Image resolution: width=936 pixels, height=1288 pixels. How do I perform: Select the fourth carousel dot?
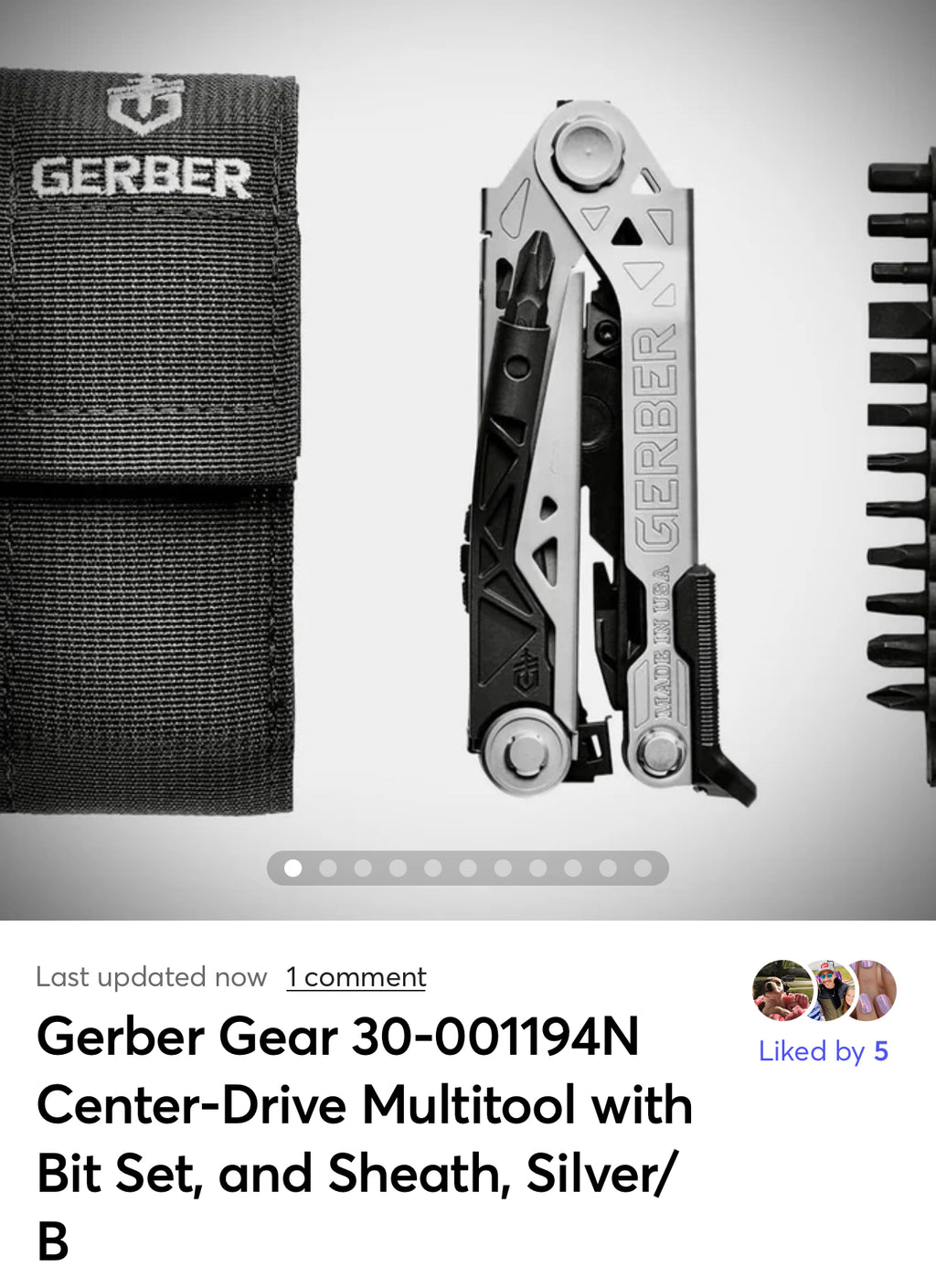397,867
